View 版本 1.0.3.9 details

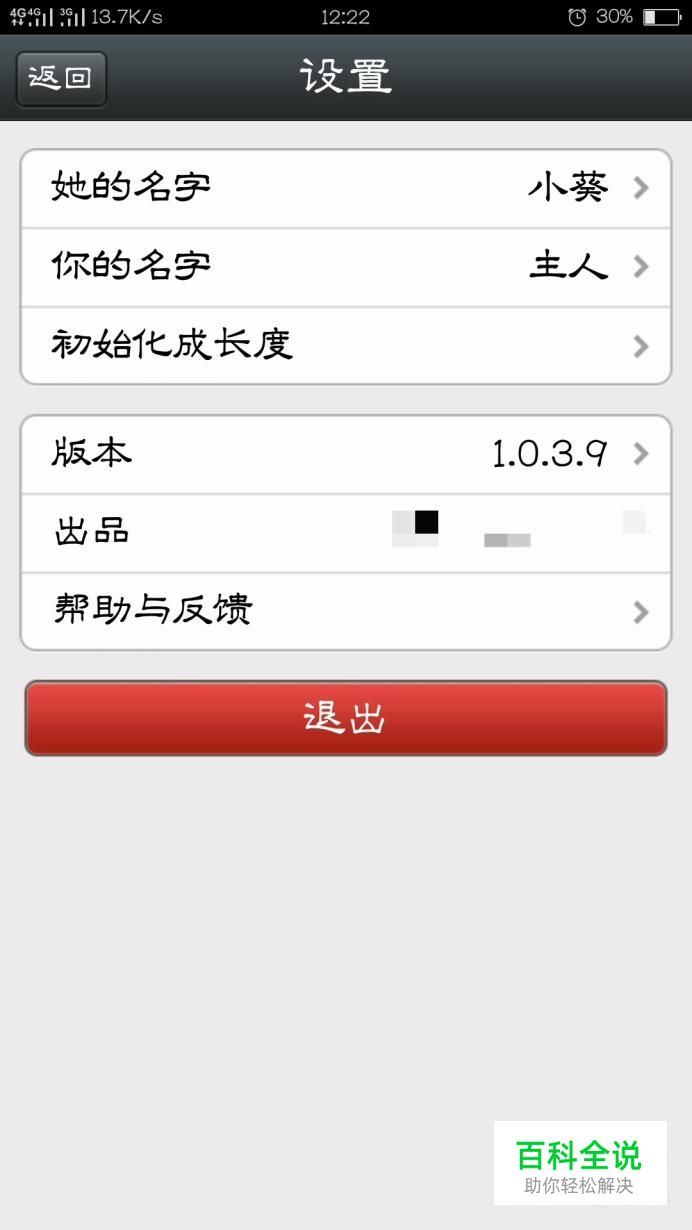[346, 454]
